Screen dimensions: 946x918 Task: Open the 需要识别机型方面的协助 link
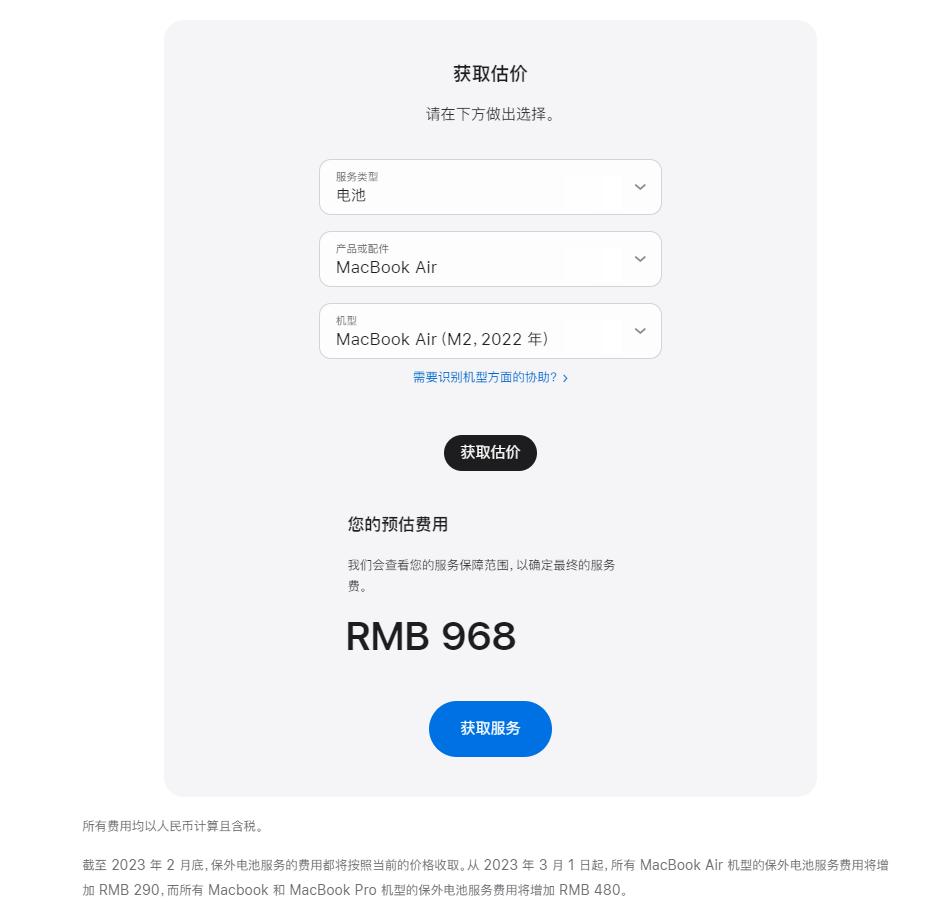click(x=490, y=378)
